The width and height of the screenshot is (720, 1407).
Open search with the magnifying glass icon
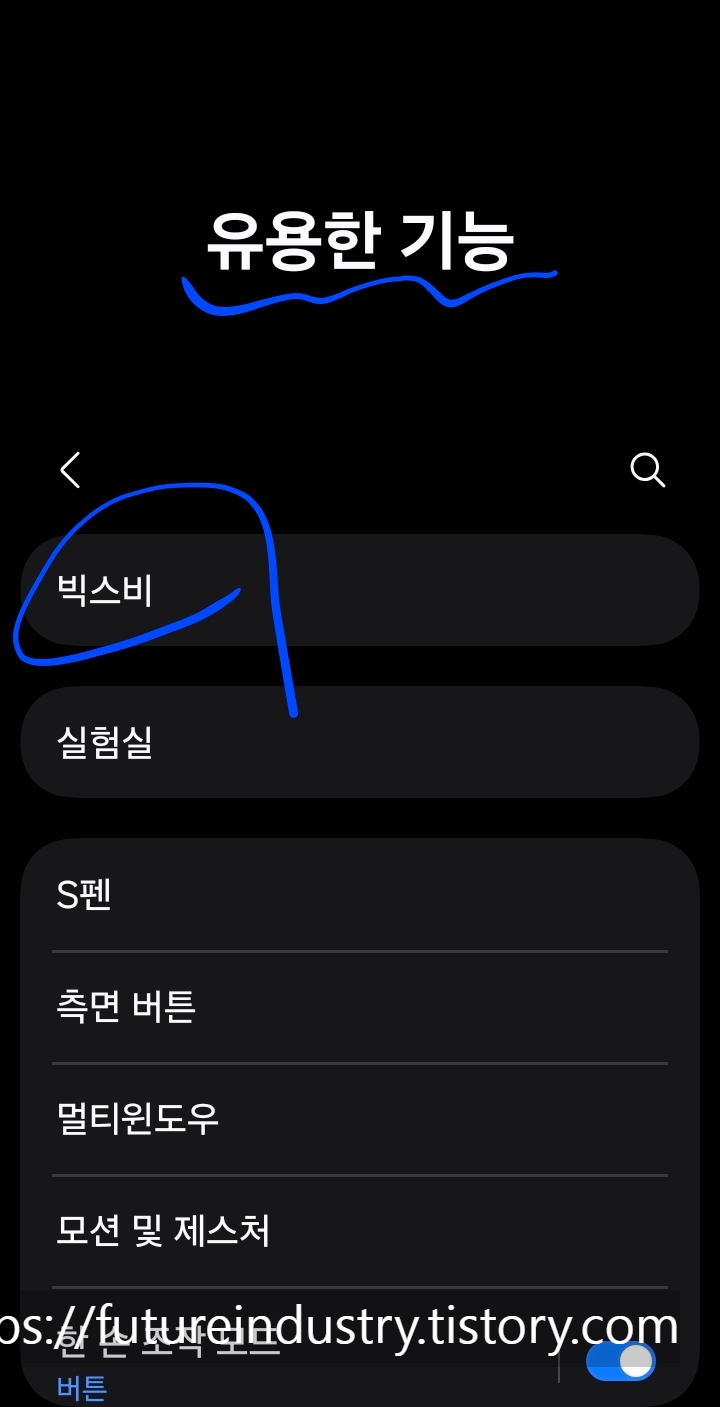click(x=647, y=470)
